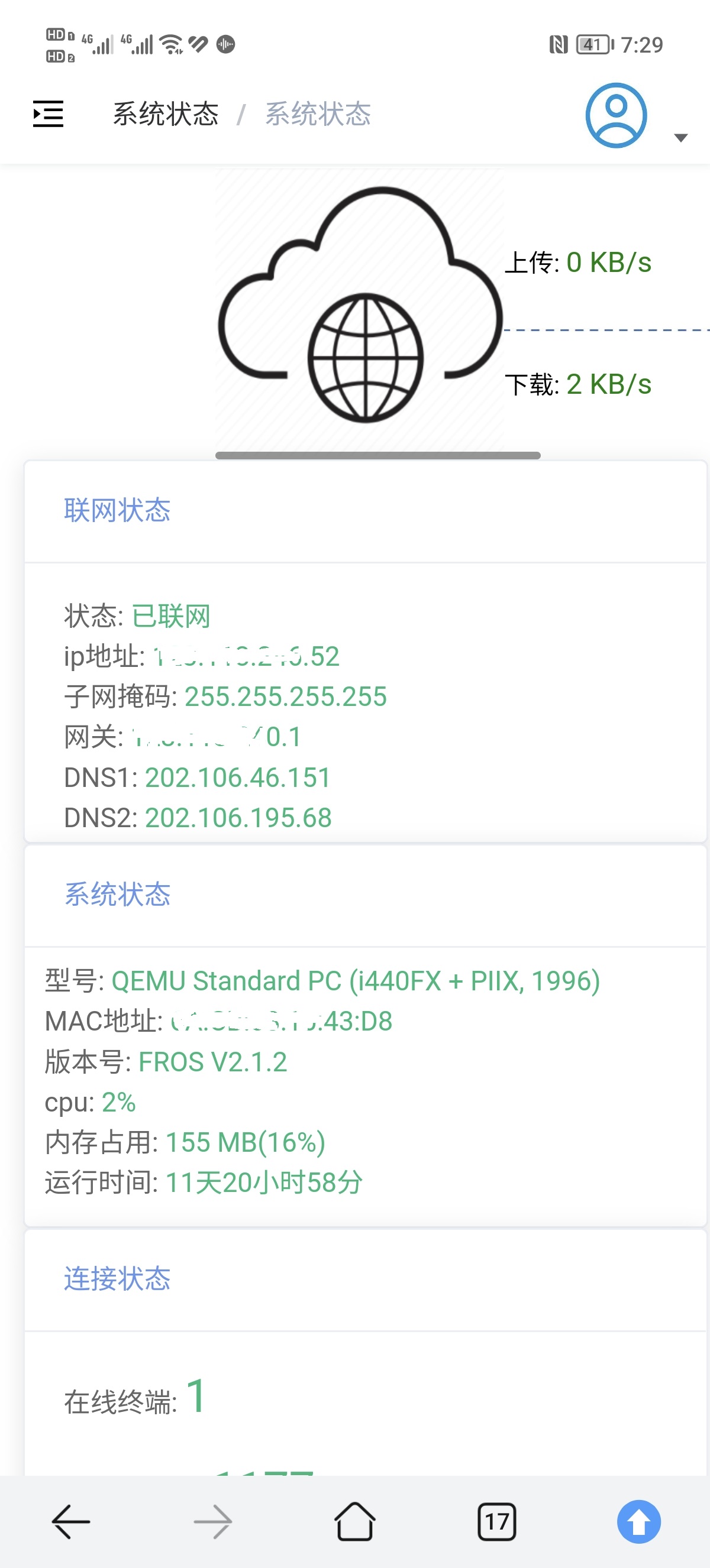Click the gray carousel position indicator bar
Viewport: 710px width, 1568px height.
pyautogui.click(x=377, y=455)
